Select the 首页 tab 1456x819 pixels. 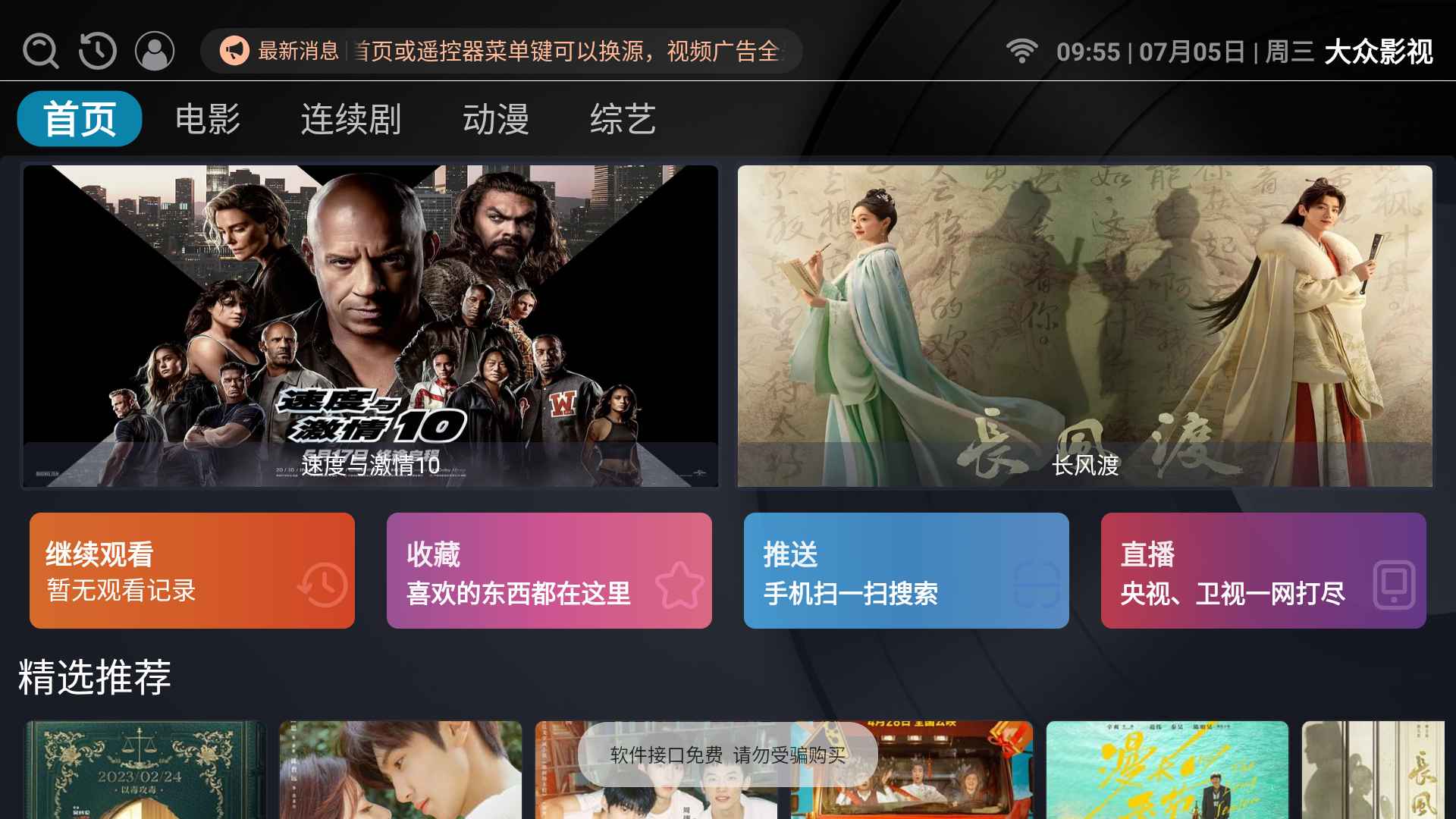(x=80, y=119)
